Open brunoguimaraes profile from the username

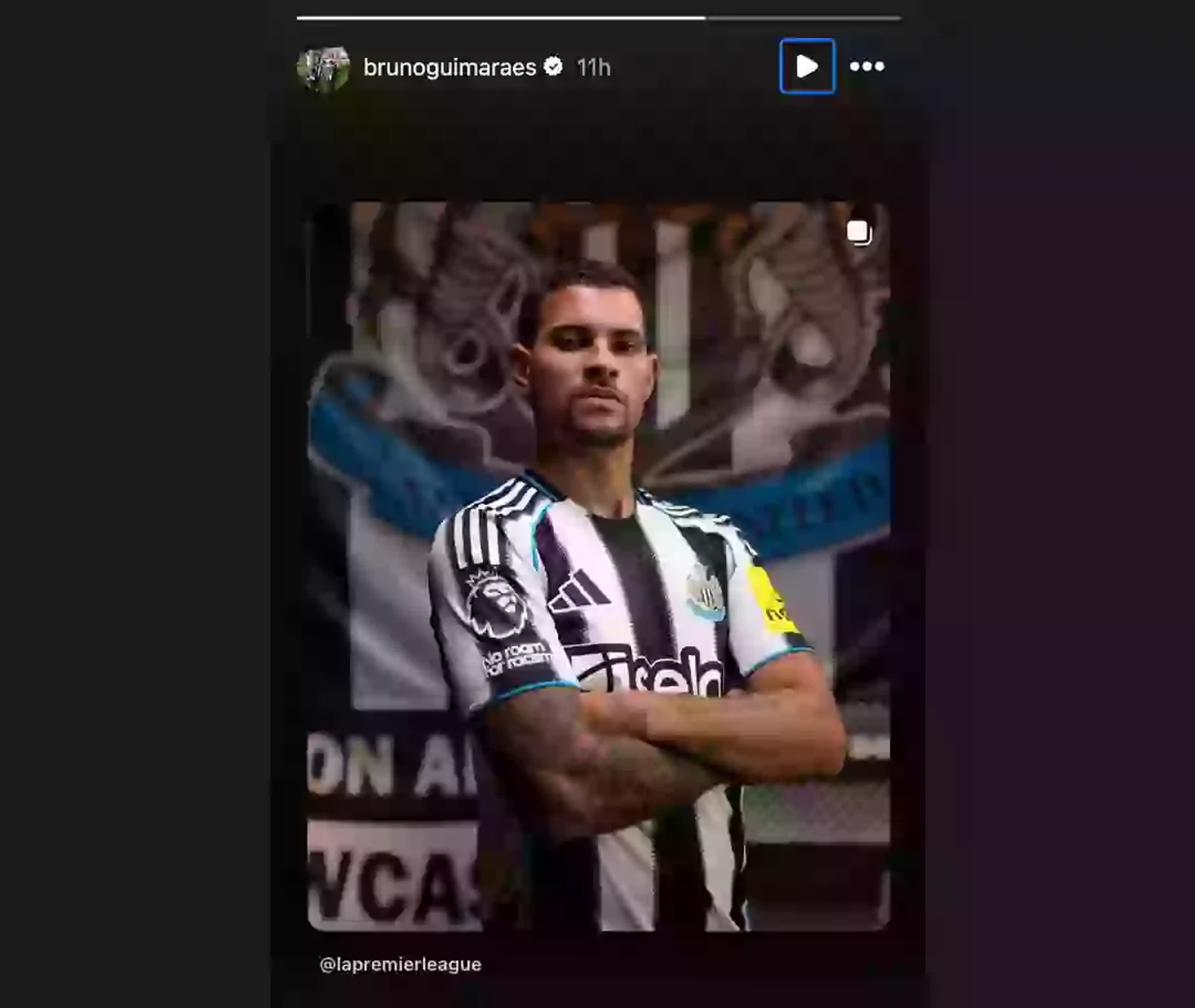449,67
